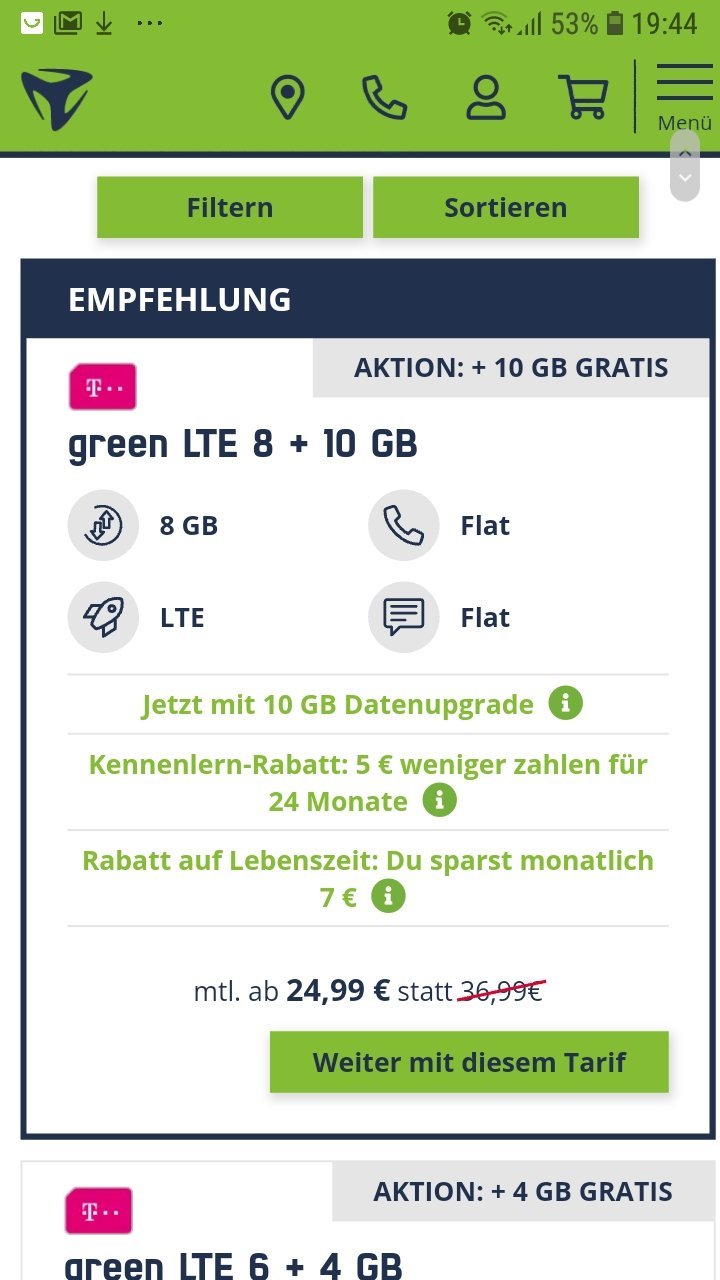Open the shopping cart
This screenshot has height=1280, width=720.
[583, 98]
